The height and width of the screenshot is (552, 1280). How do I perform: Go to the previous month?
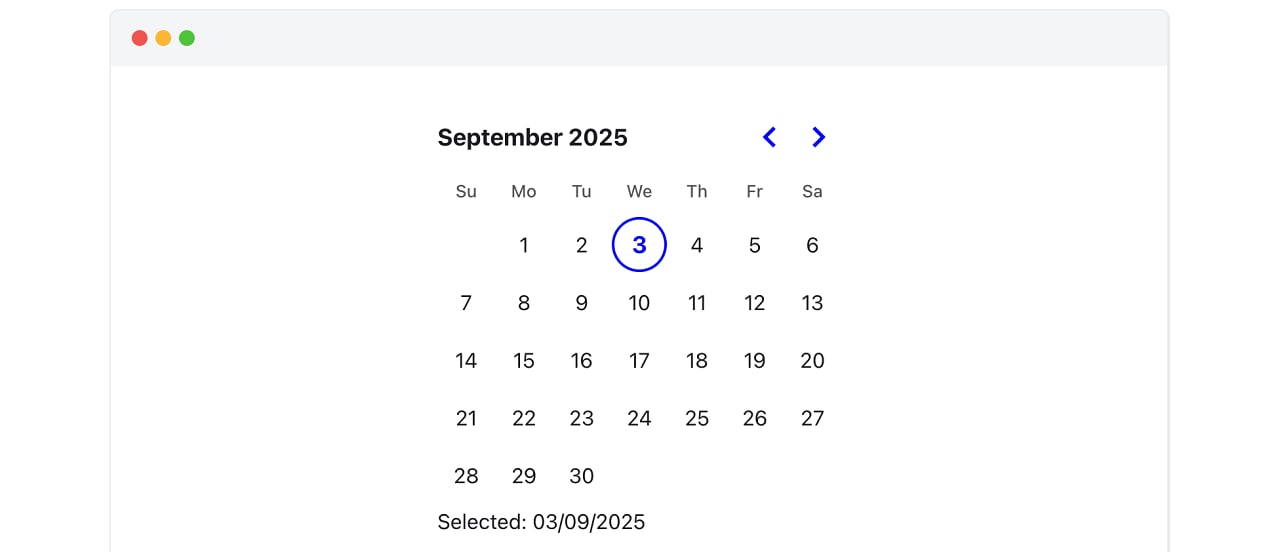pos(769,137)
